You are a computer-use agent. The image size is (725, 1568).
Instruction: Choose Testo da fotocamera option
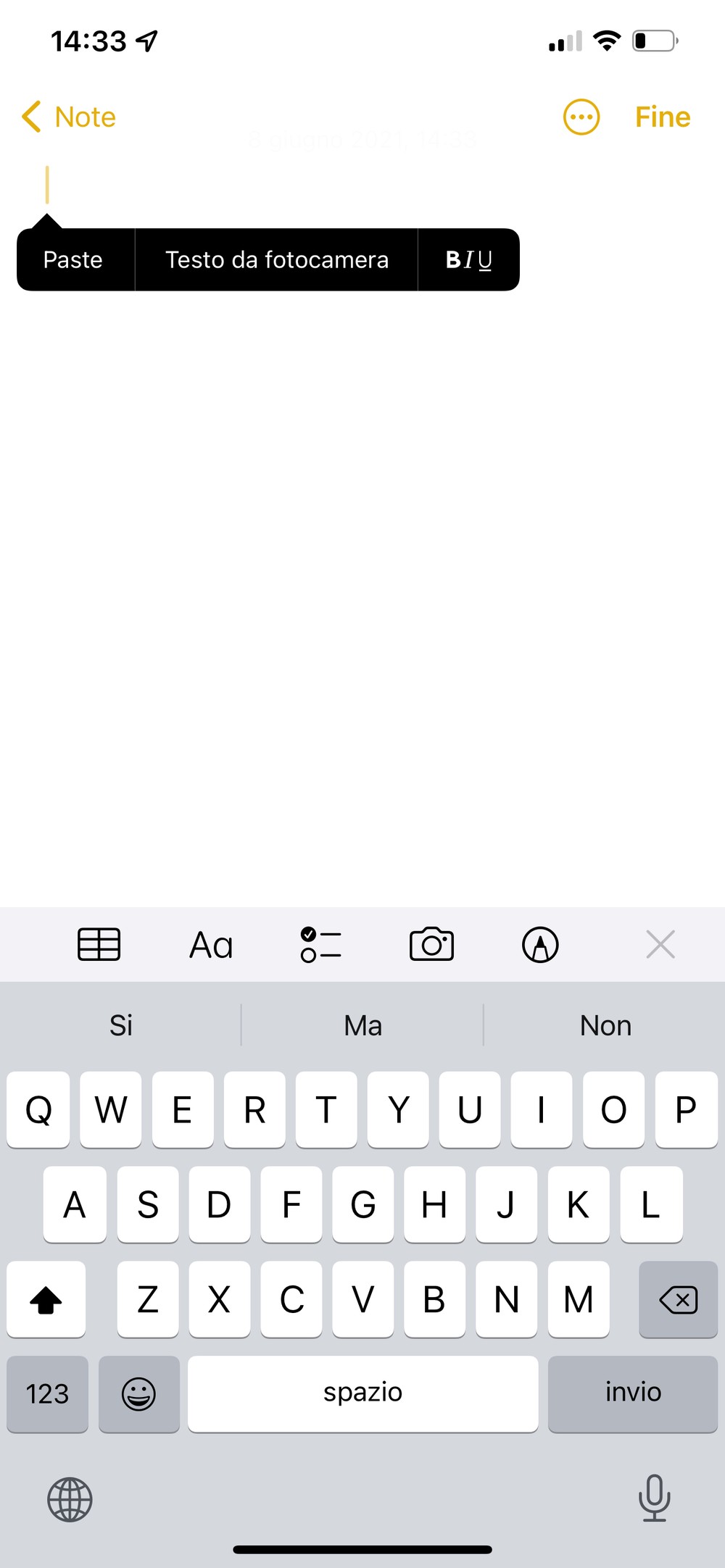[x=277, y=259]
